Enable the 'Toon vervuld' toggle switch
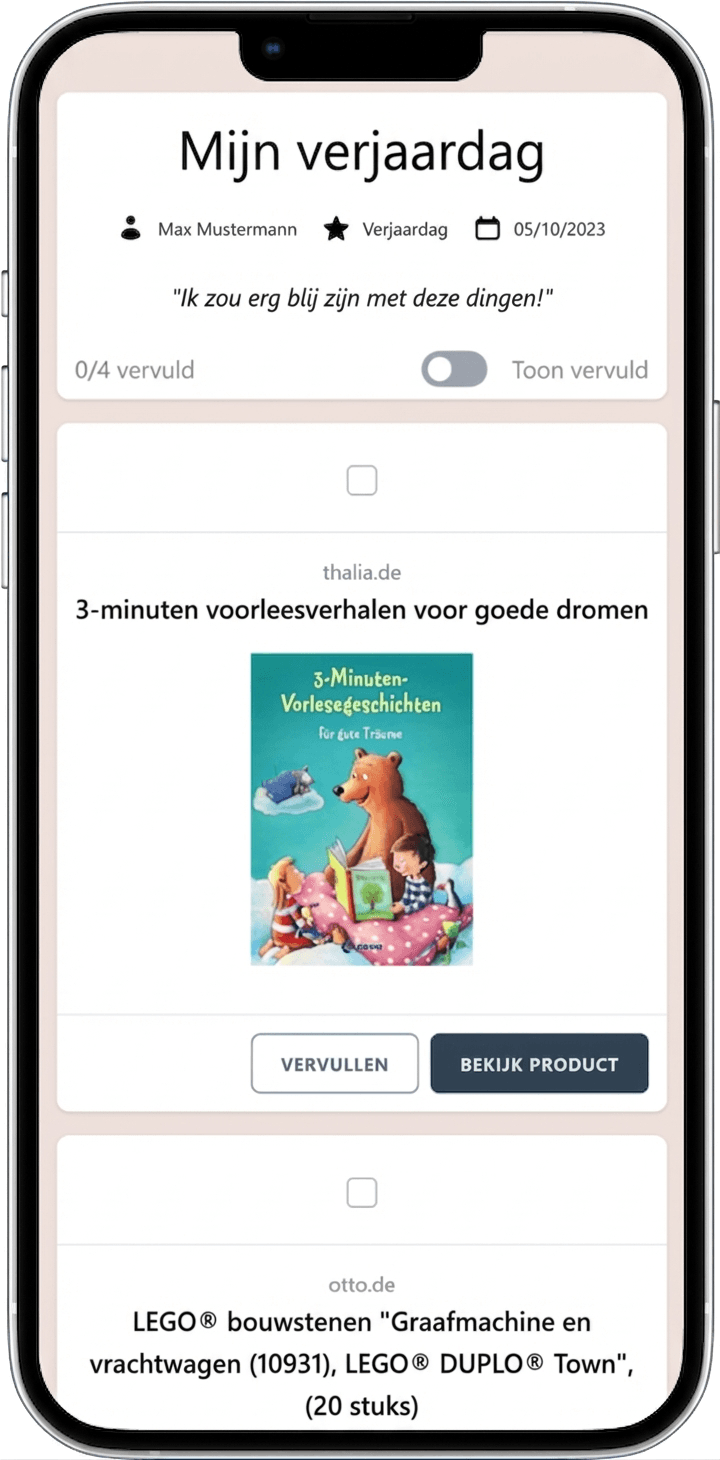The width and height of the screenshot is (720, 1460). (454, 369)
